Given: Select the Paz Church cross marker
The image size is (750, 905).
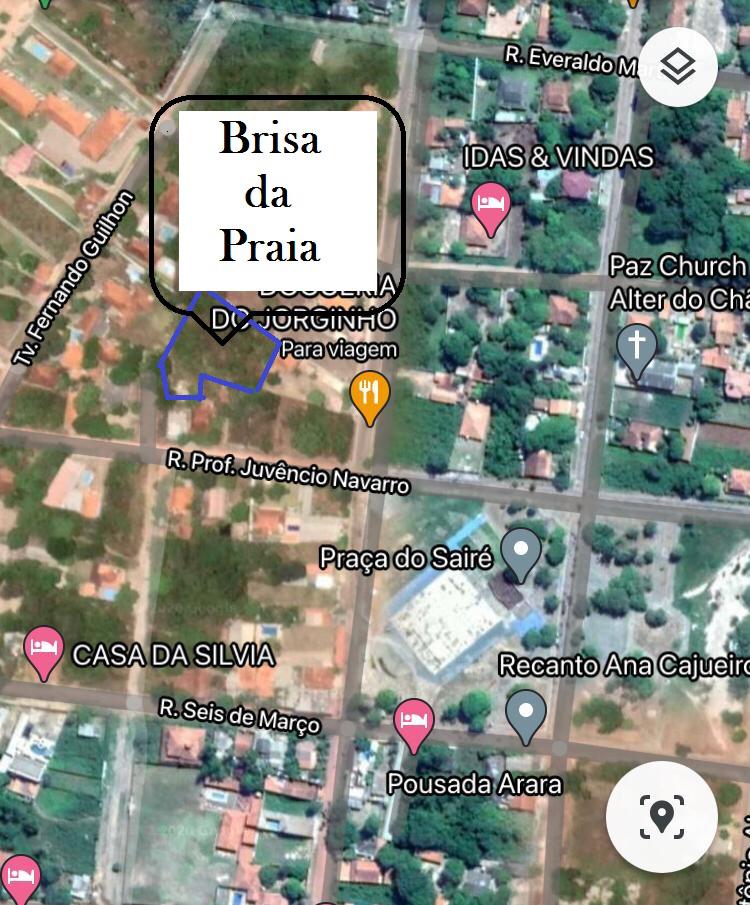Looking at the screenshot, I should coord(637,343).
